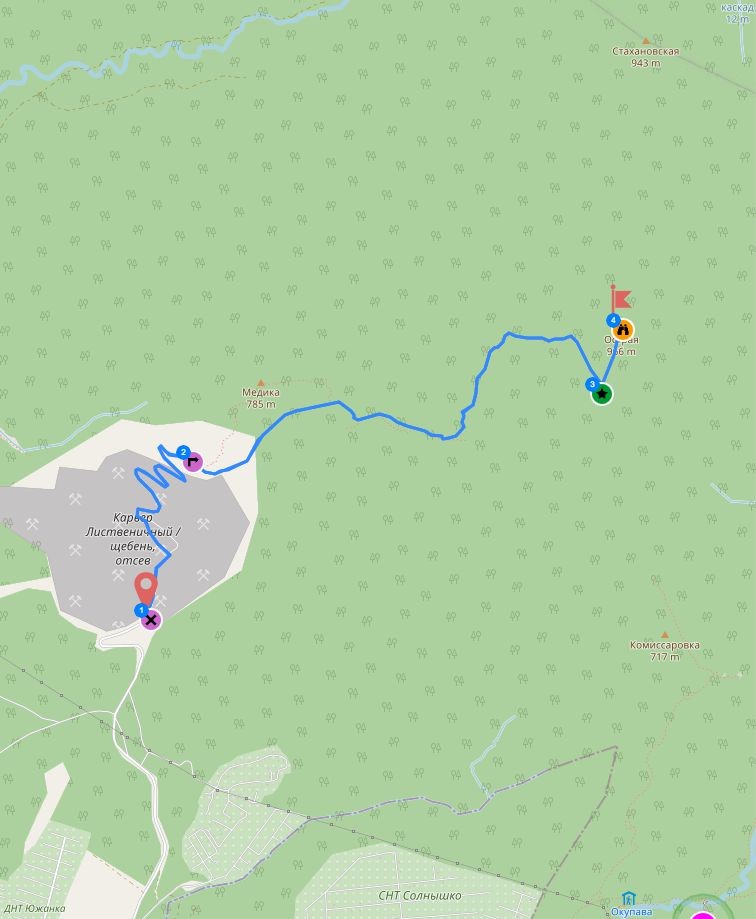Open waypoint 4 with the orange marker
The image size is (756, 919).
pos(624,329)
